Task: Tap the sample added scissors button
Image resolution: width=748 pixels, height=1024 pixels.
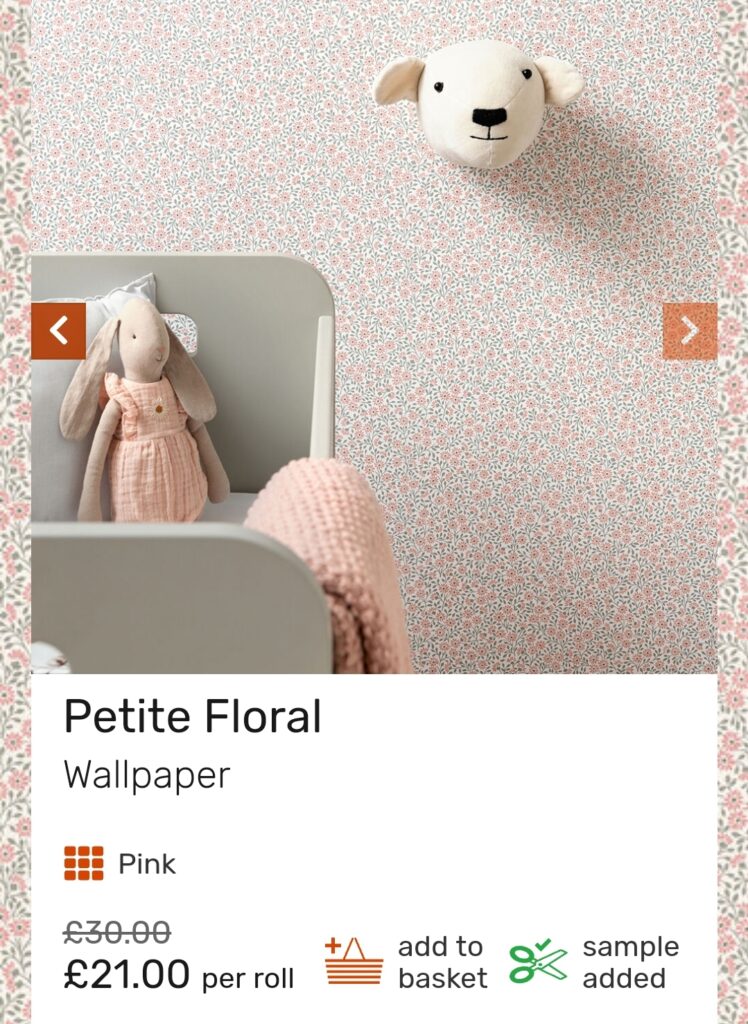Action: coord(538,962)
